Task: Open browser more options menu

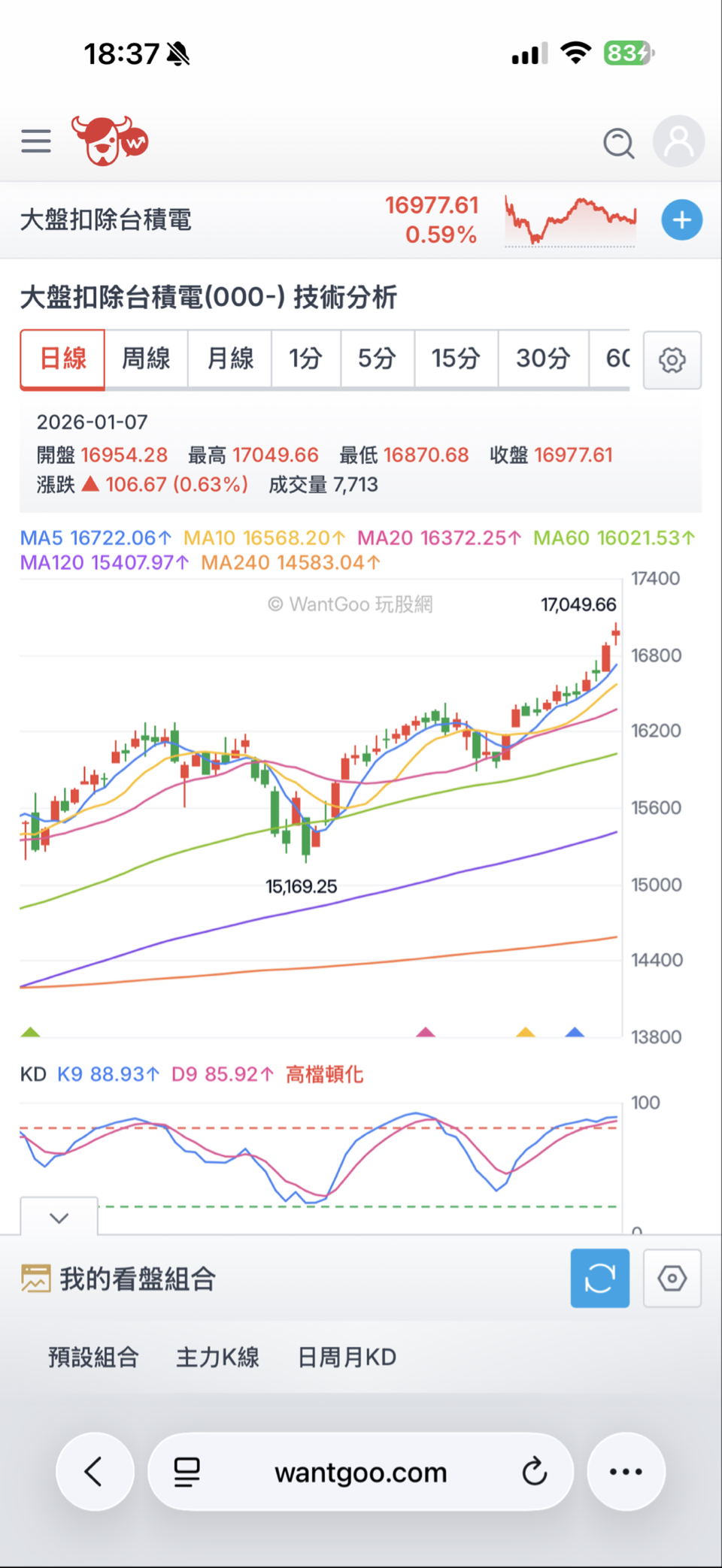Action: 626,1472
